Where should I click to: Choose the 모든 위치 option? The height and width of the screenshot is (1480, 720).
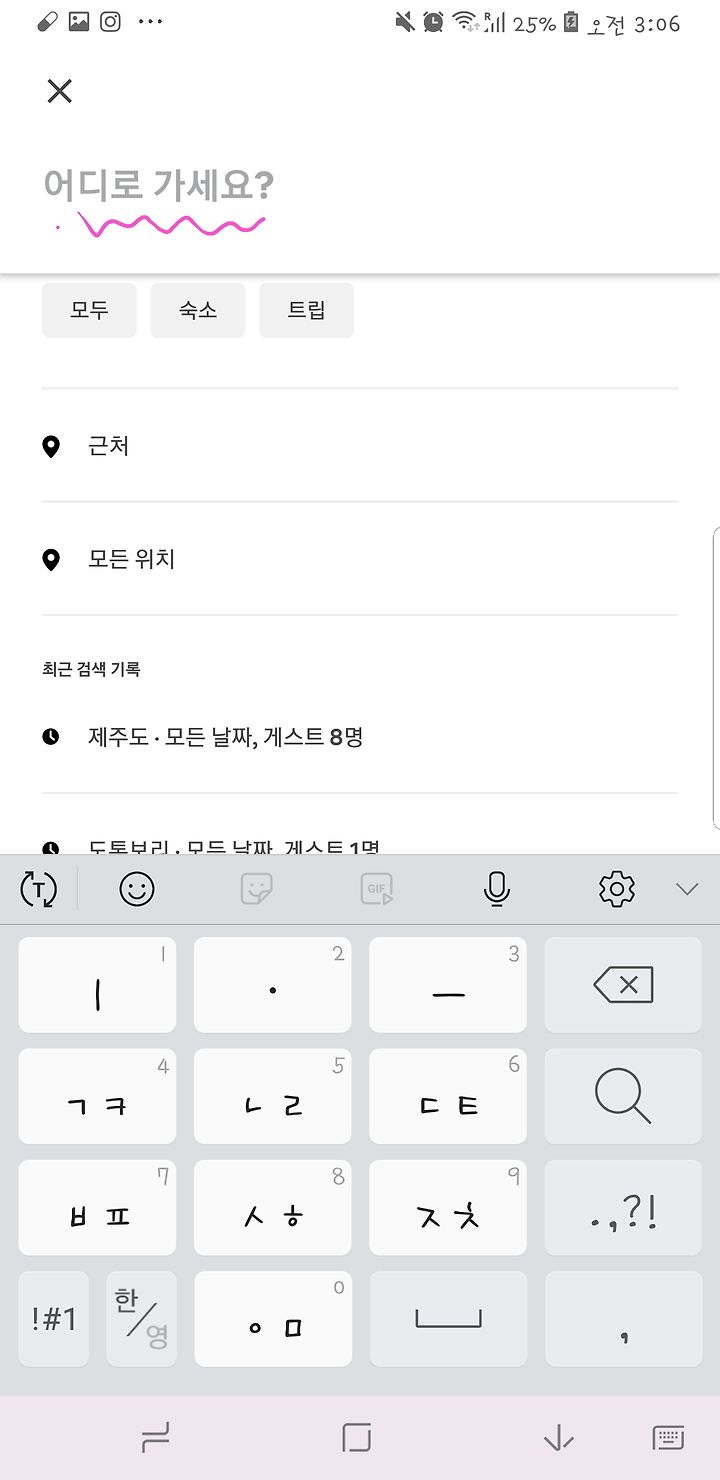coord(360,558)
